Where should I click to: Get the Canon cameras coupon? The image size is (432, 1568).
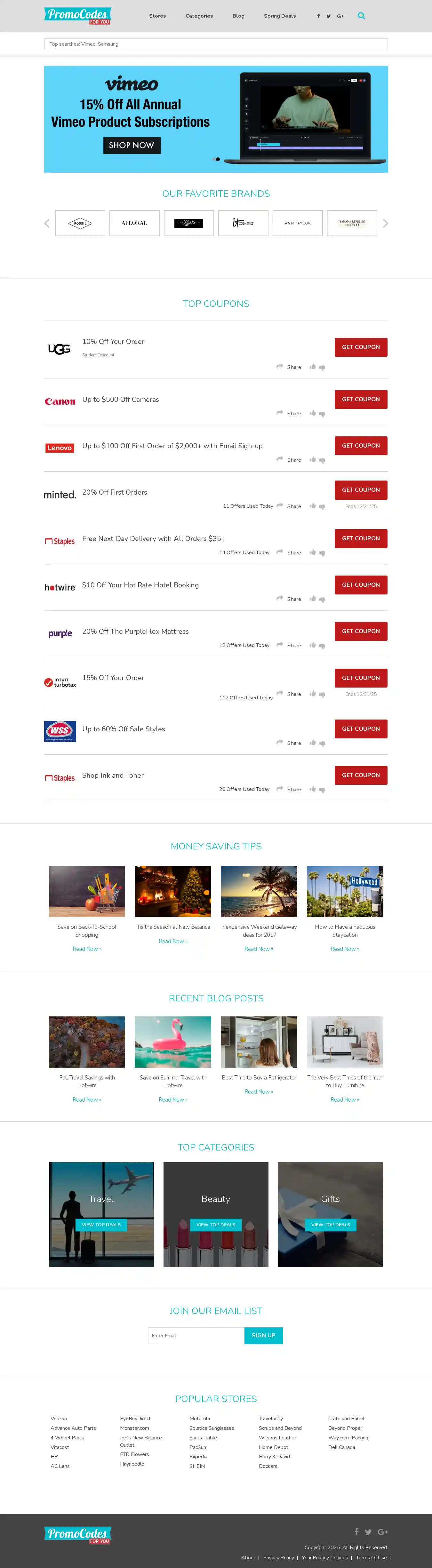(360, 399)
